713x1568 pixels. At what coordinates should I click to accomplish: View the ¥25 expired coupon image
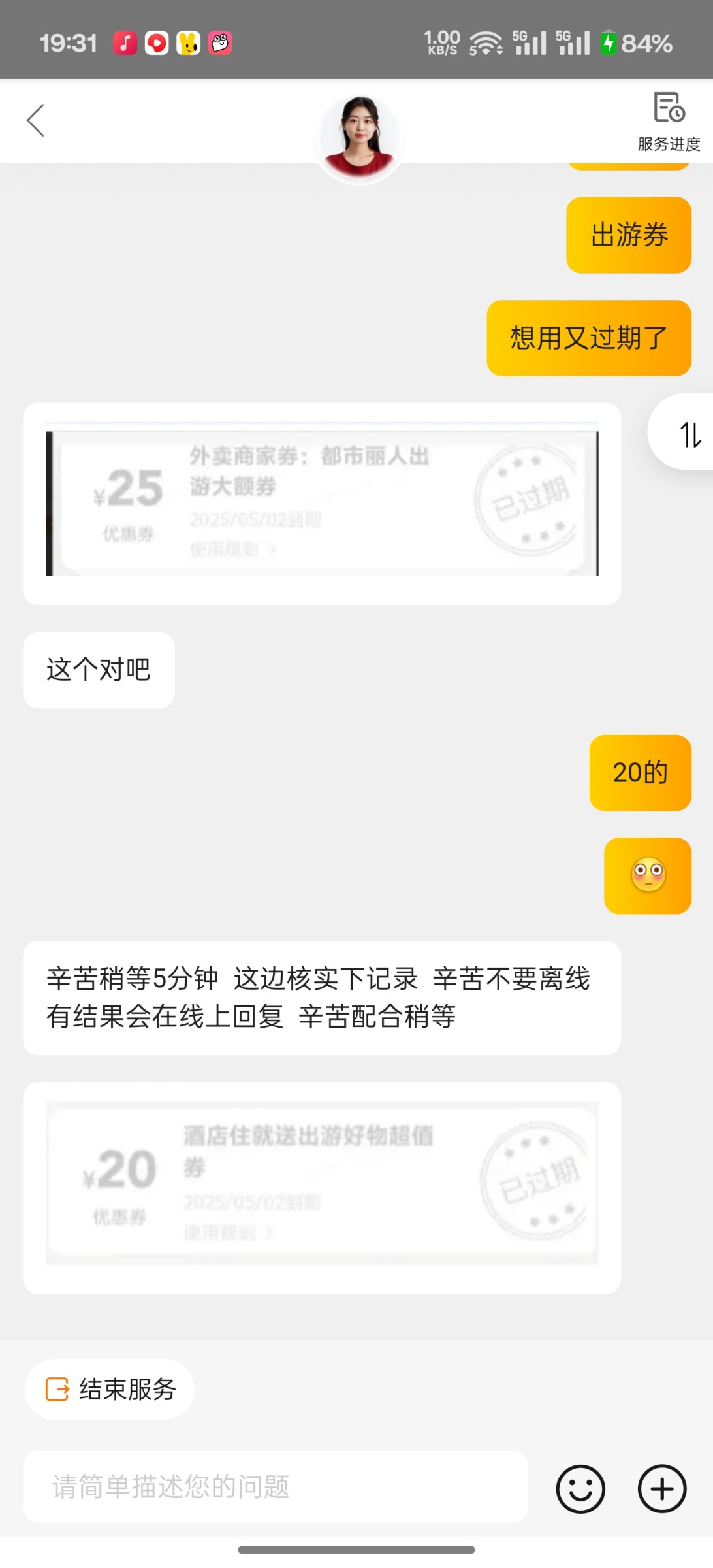(x=322, y=503)
